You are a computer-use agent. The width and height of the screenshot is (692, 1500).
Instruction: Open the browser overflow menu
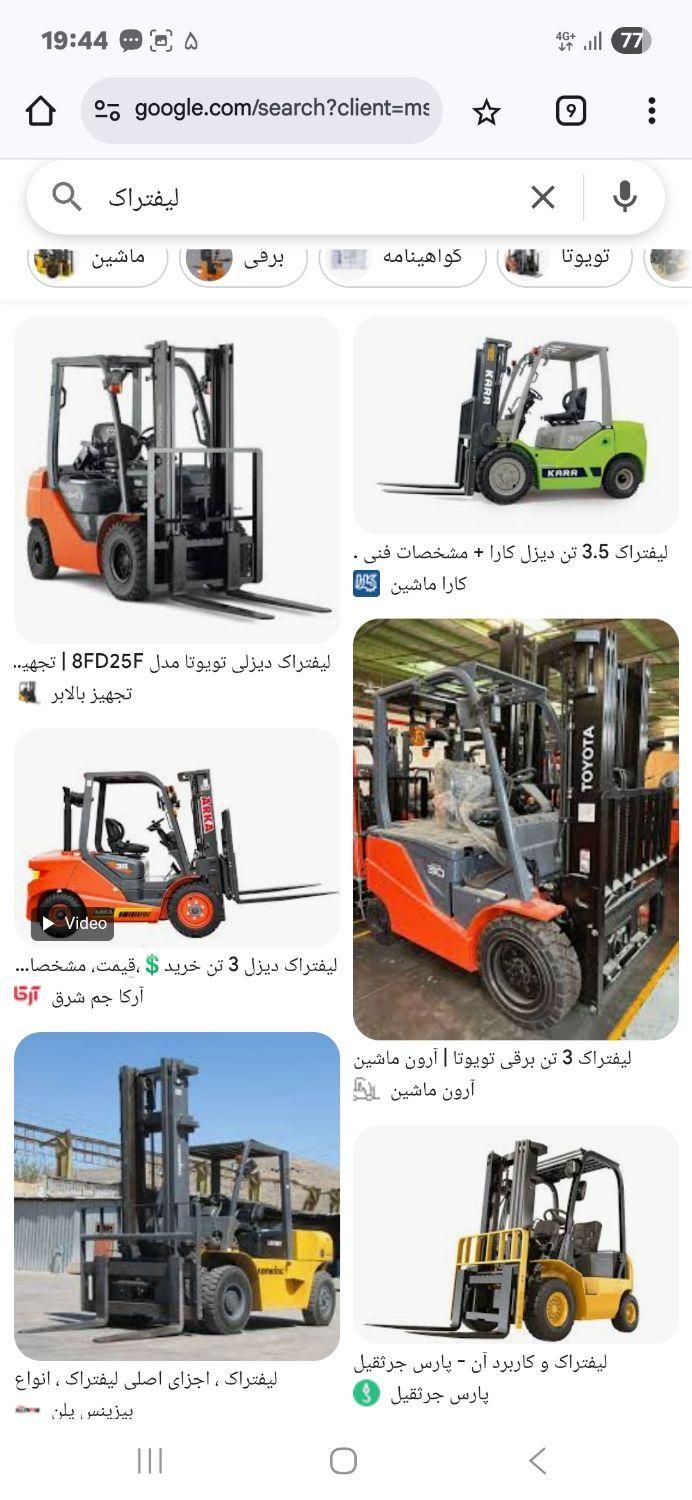click(x=651, y=111)
